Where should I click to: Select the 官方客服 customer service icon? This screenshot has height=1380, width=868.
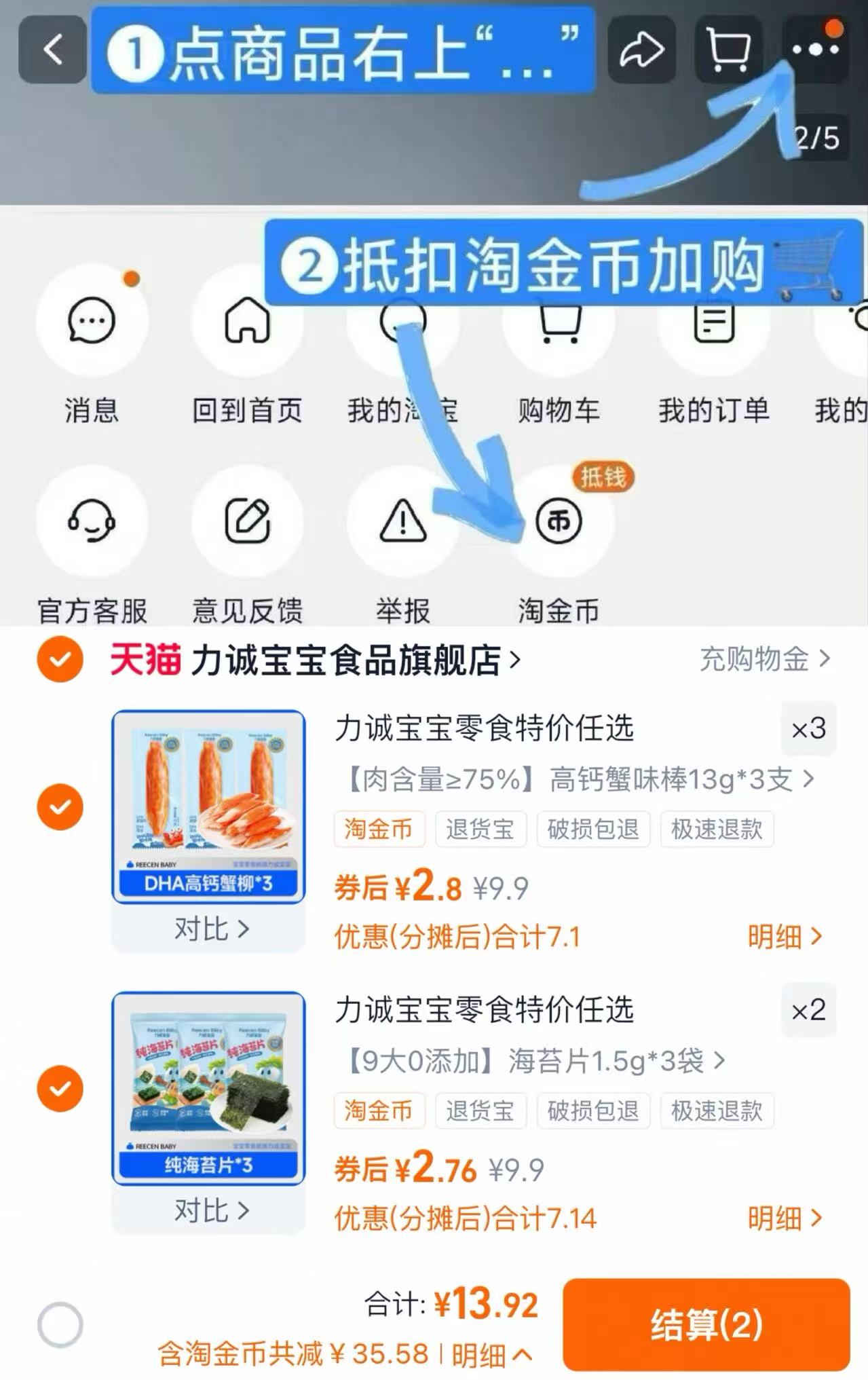tap(93, 523)
